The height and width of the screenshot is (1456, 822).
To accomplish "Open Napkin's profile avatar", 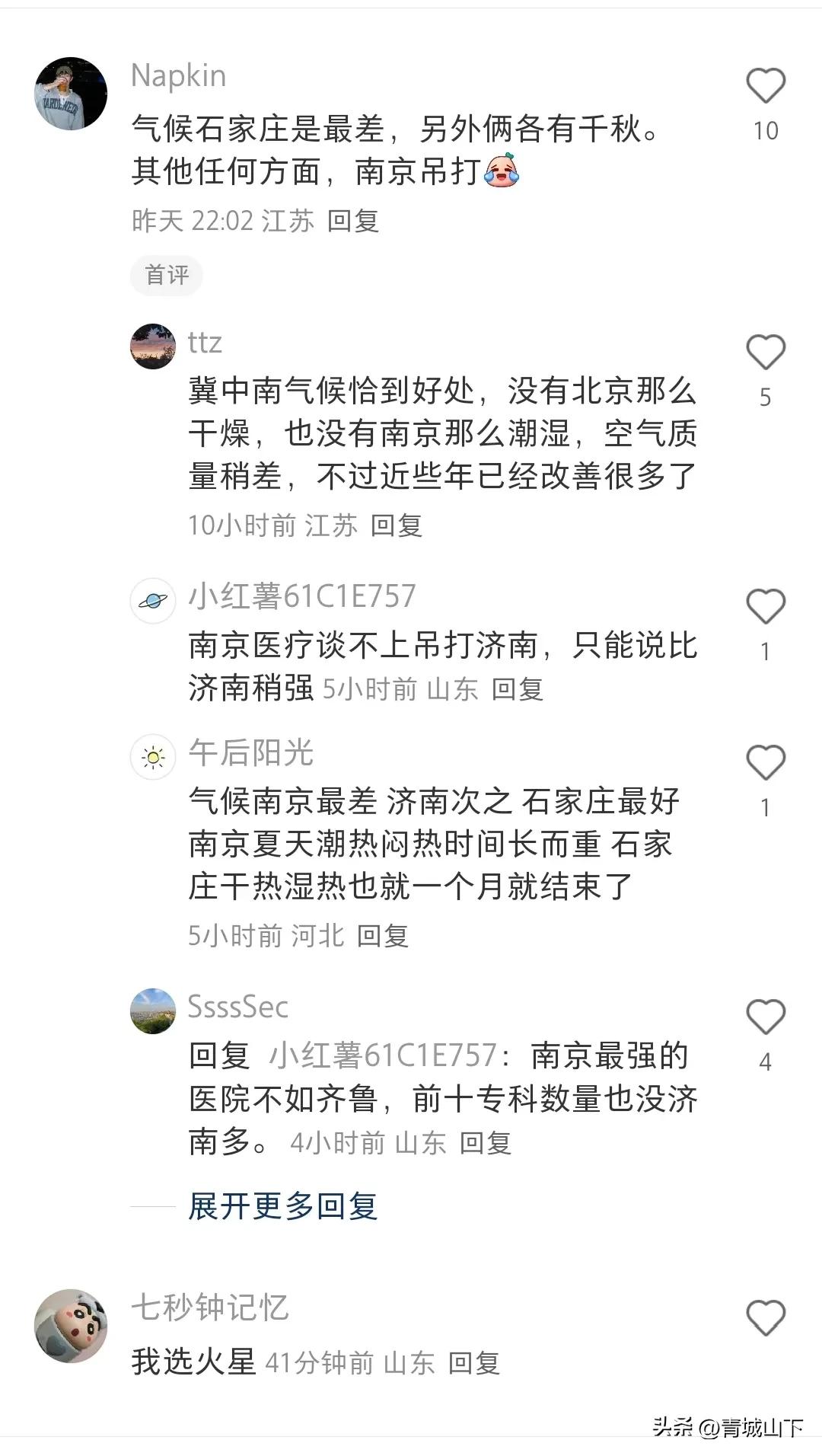I will [x=71, y=94].
